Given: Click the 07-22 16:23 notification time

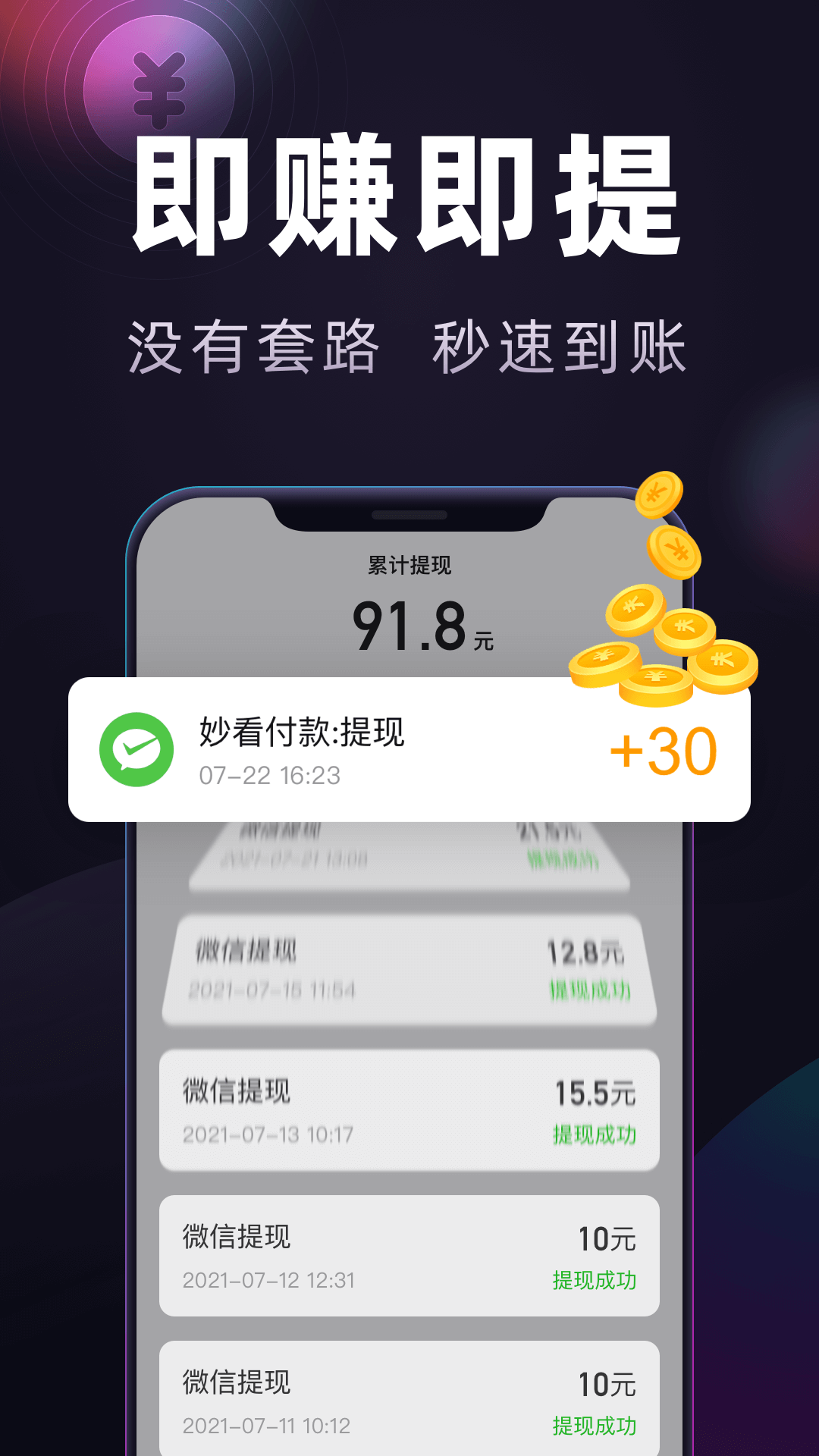Looking at the screenshot, I should (268, 775).
